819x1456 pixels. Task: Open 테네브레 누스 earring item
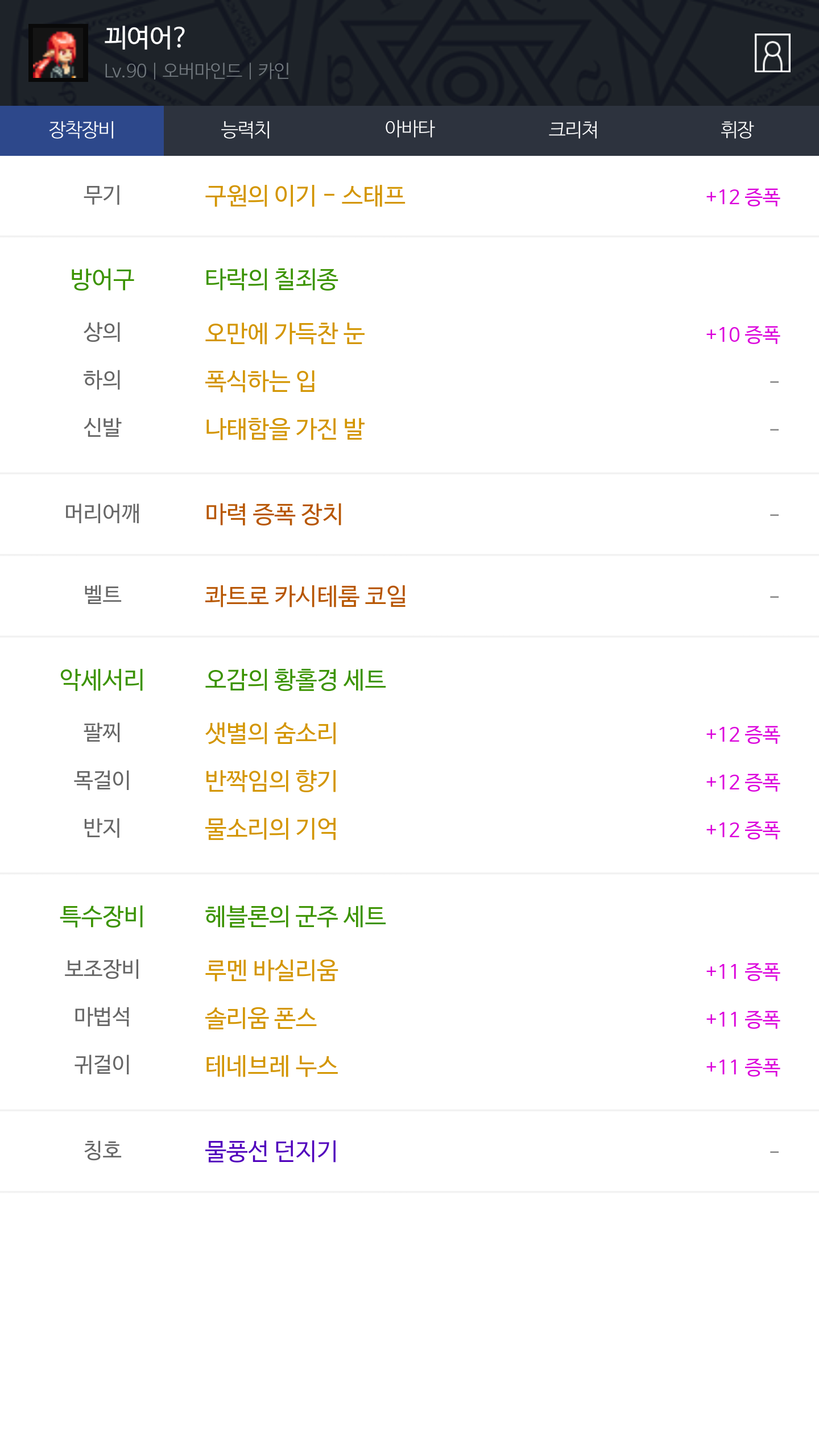271,1066
